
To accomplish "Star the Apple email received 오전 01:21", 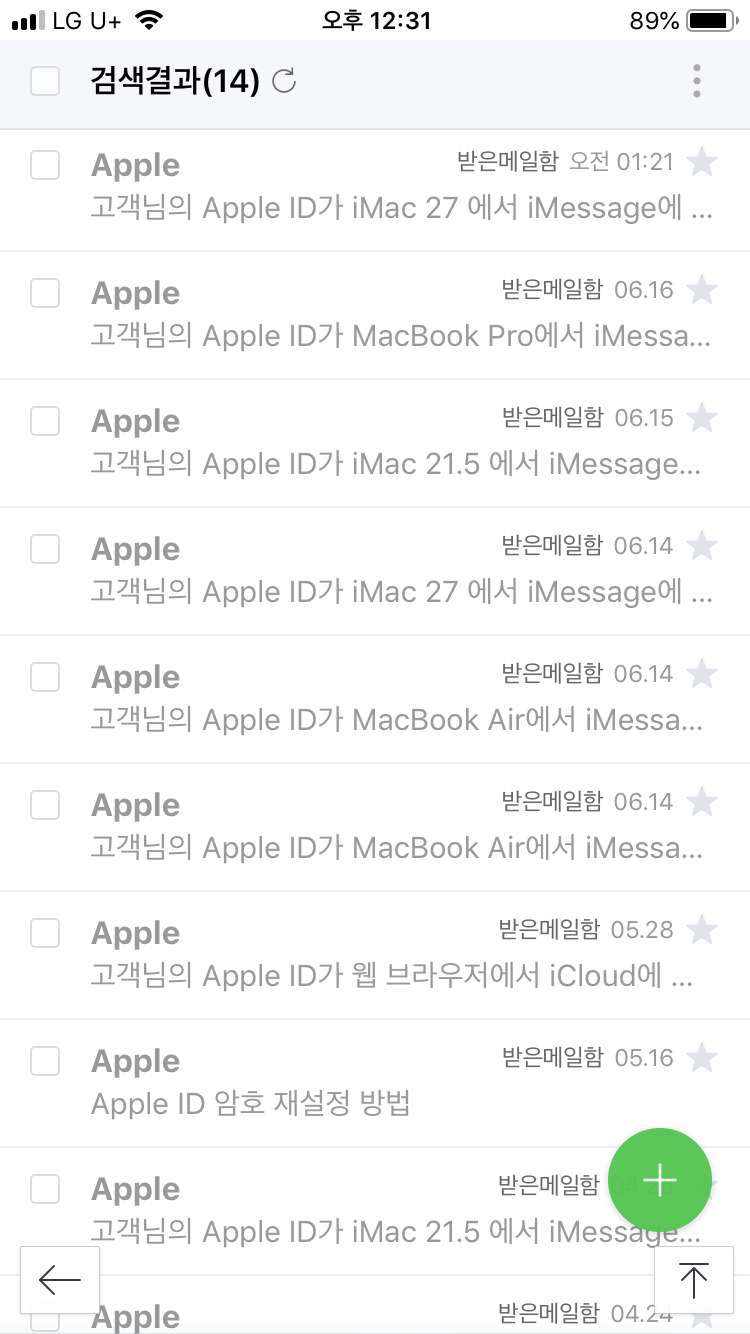I will coord(703,162).
